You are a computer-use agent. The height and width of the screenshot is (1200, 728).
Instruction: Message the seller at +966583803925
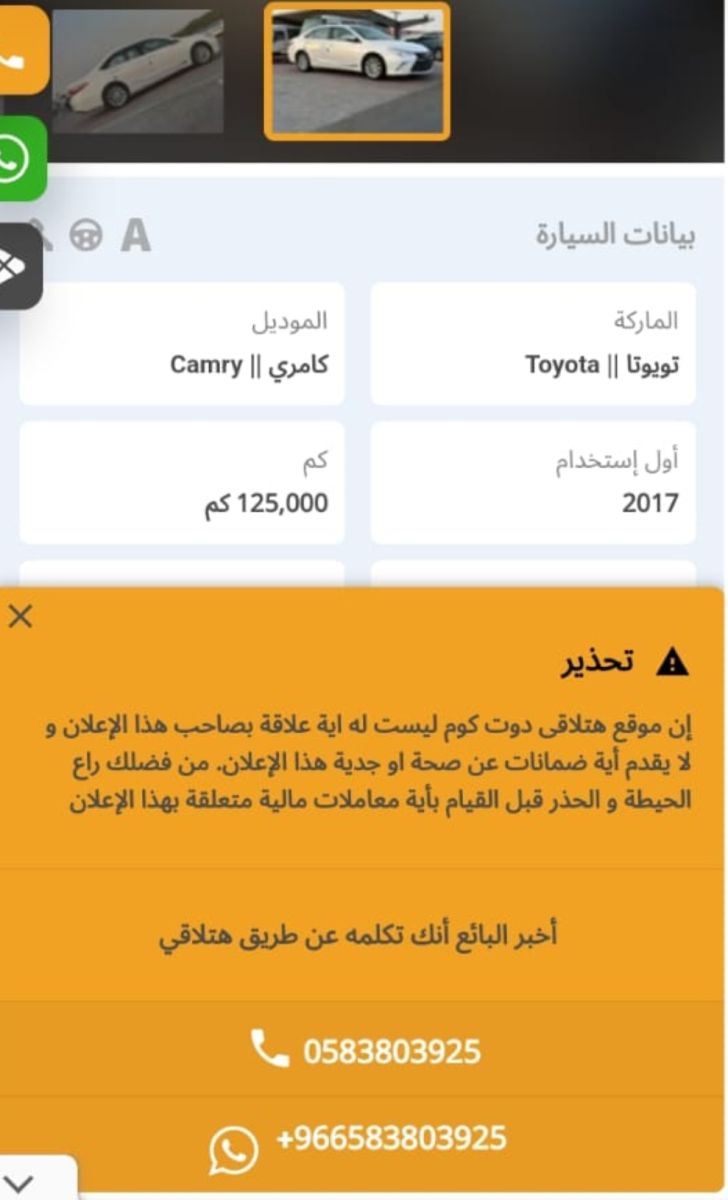click(x=390, y=1139)
